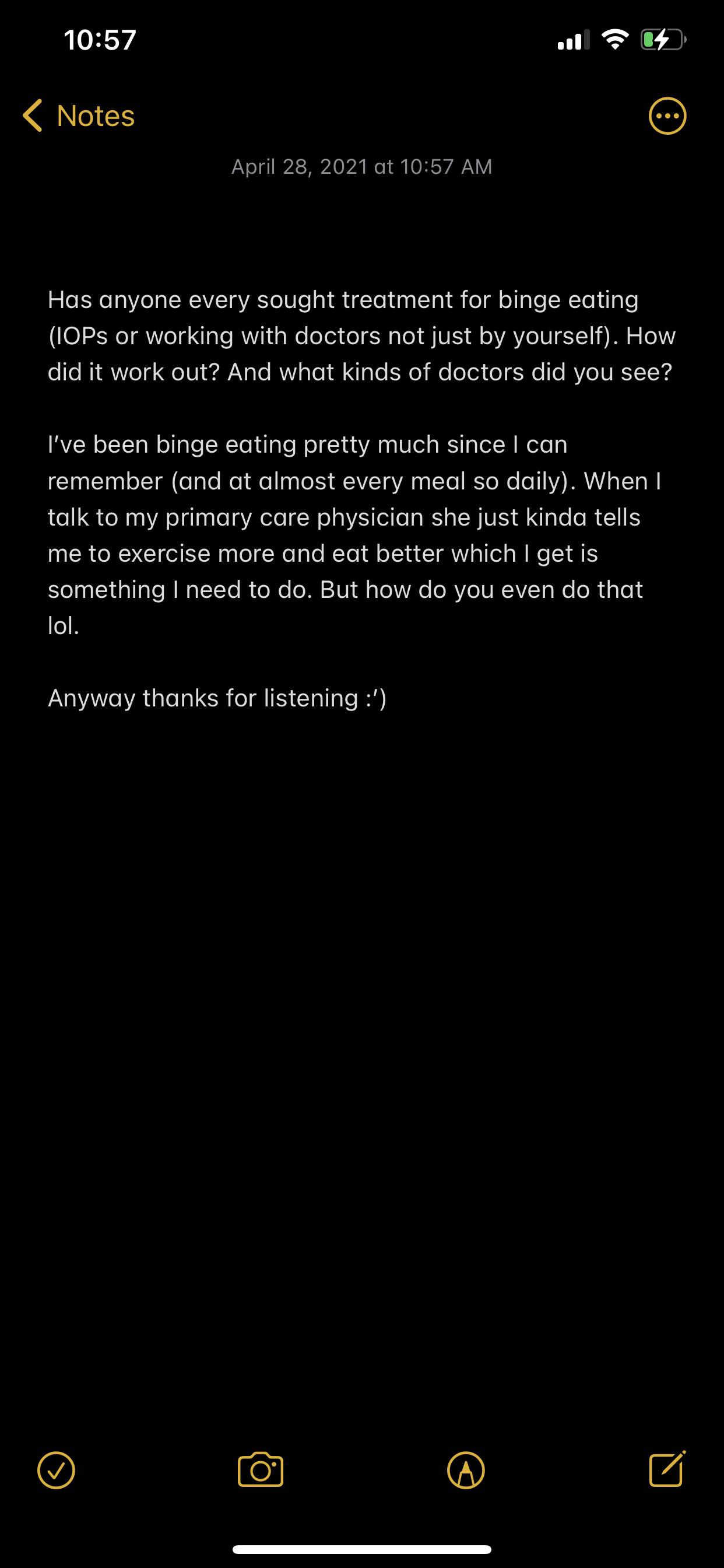Tap the back chevron next to Notes

(31, 115)
